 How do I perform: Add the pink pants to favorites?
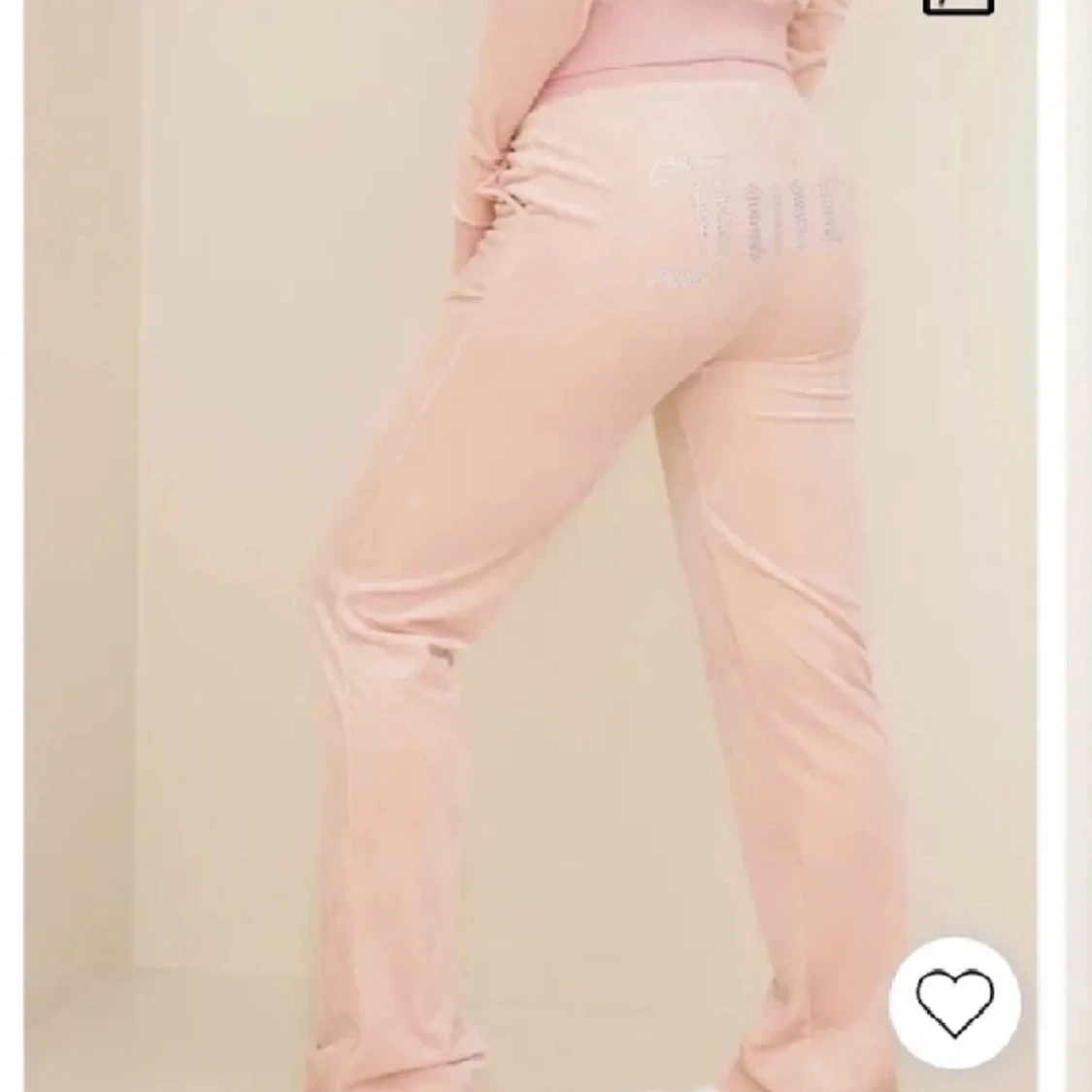click(x=955, y=1002)
